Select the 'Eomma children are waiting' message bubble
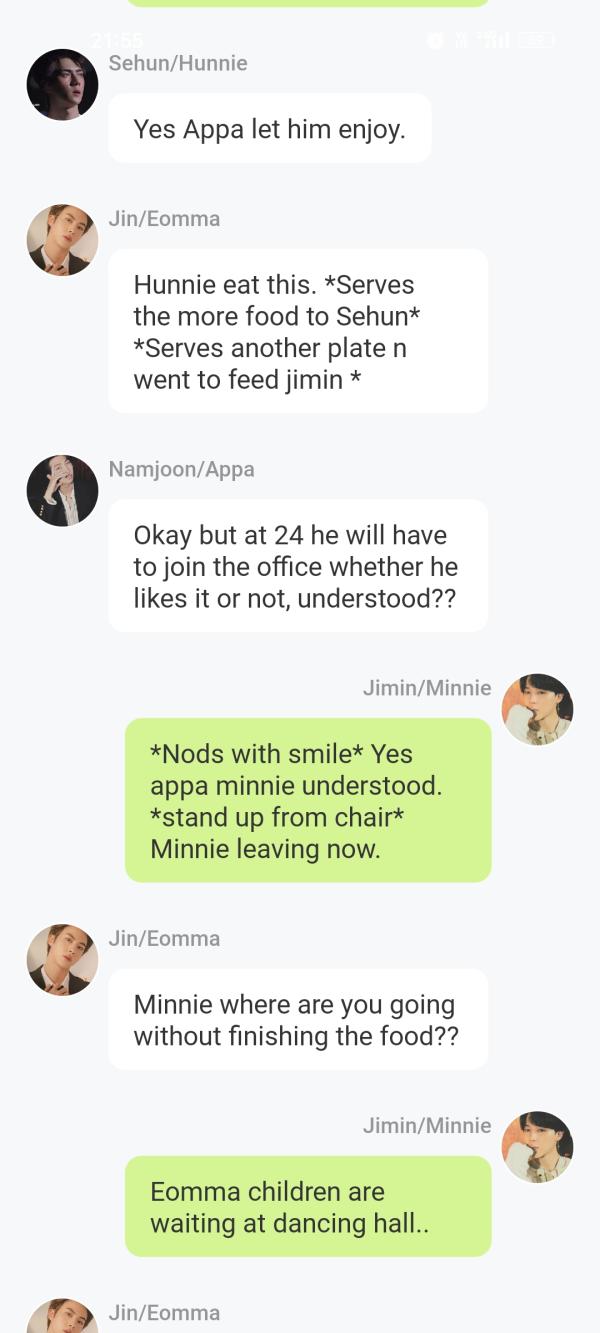600x1333 pixels. 308,1206
